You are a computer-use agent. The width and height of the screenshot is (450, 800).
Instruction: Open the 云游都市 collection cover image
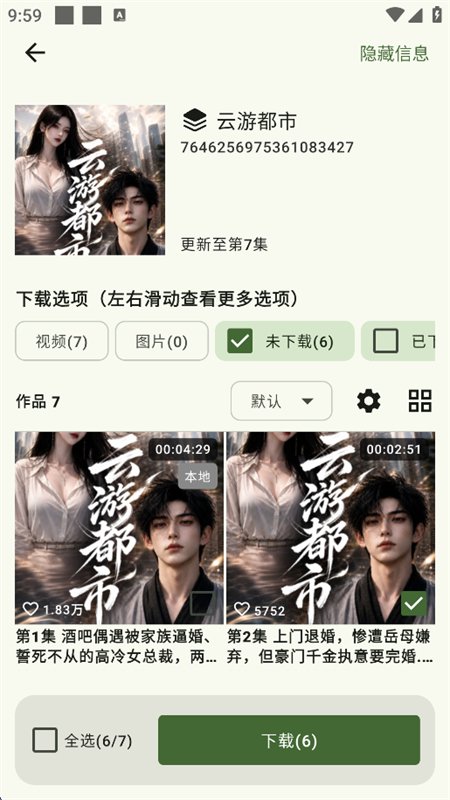[90, 180]
